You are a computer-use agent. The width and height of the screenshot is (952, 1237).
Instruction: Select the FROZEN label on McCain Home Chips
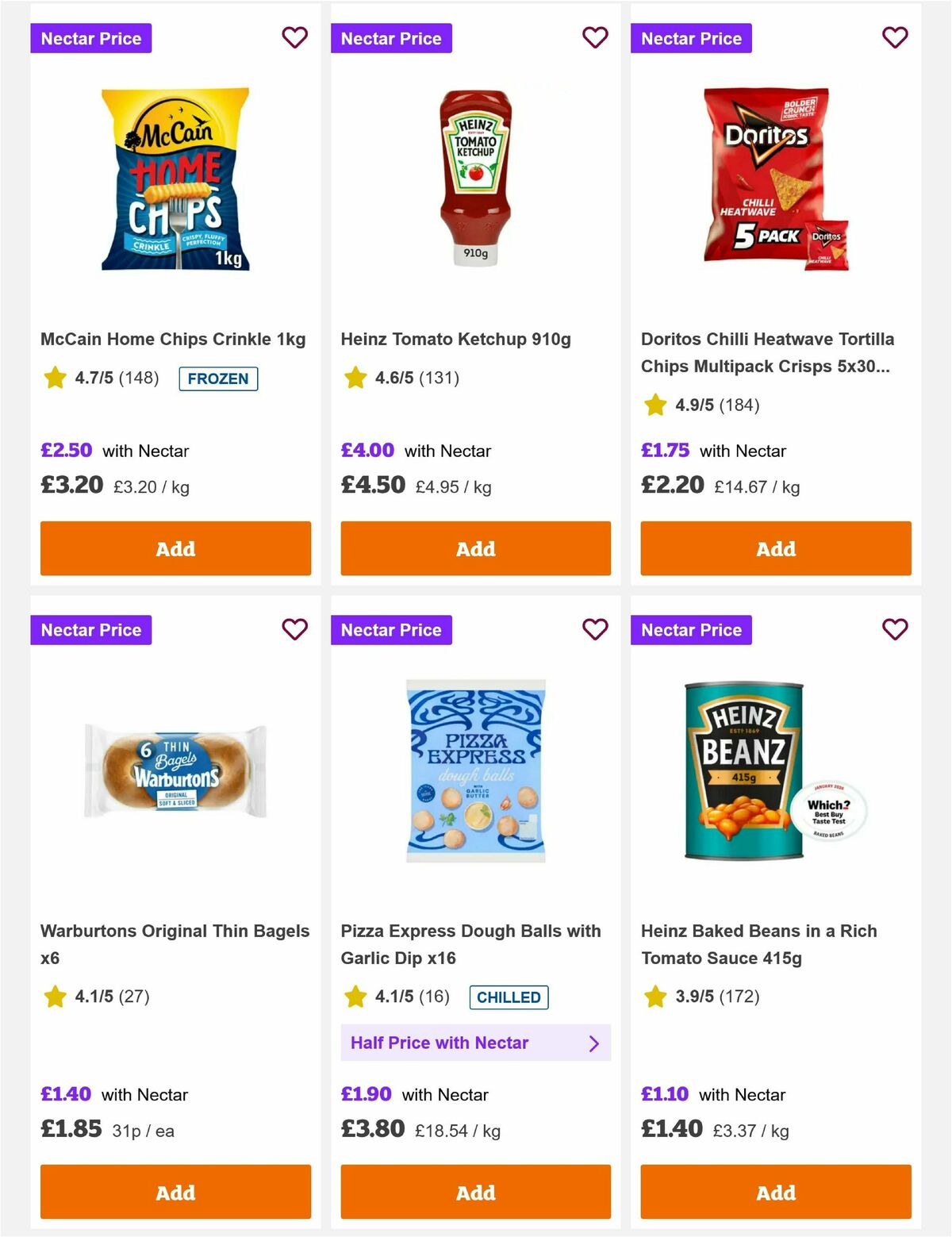click(x=218, y=378)
